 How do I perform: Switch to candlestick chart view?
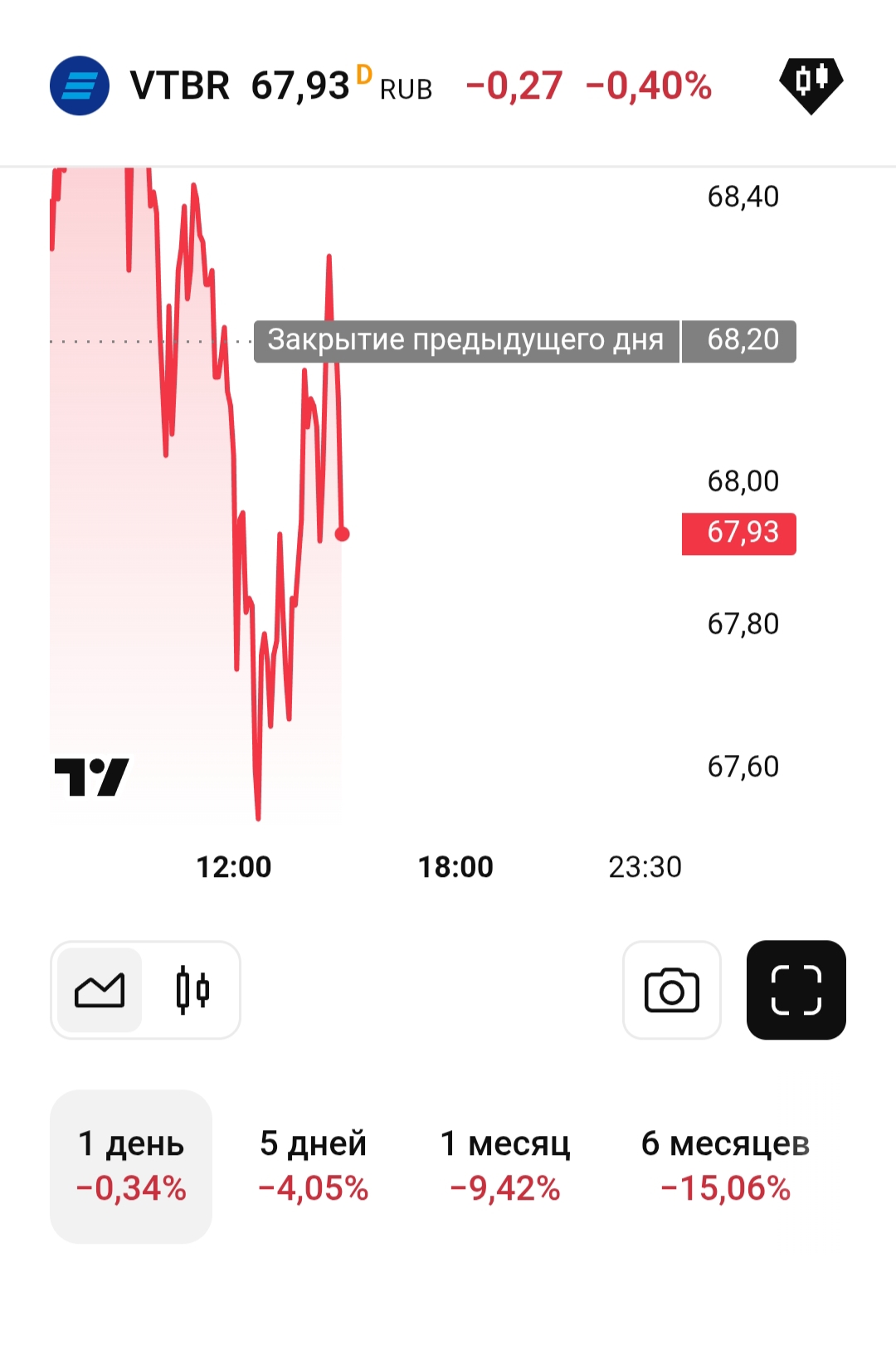pos(192,990)
